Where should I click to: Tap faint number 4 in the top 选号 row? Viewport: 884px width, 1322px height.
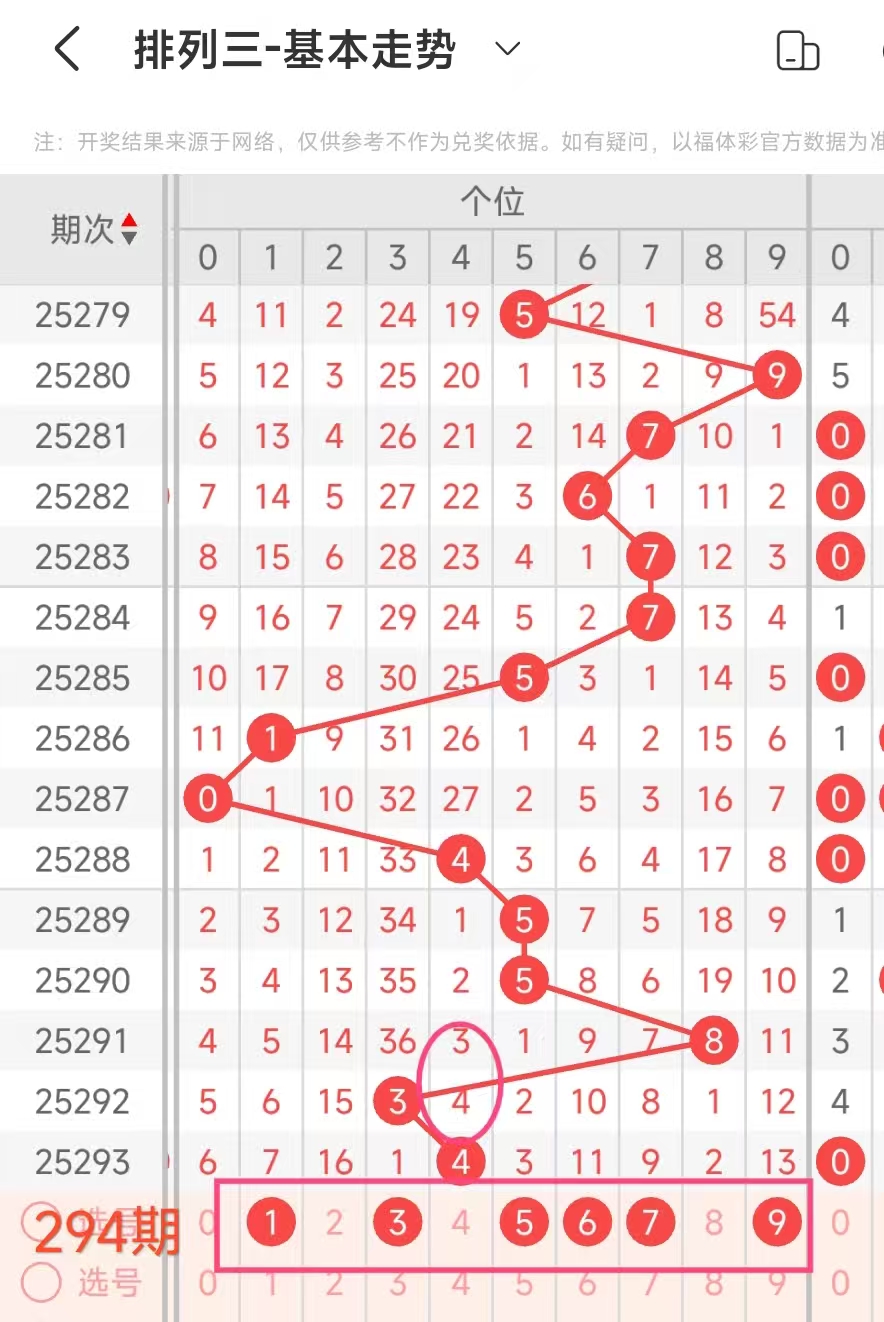point(460,1222)
